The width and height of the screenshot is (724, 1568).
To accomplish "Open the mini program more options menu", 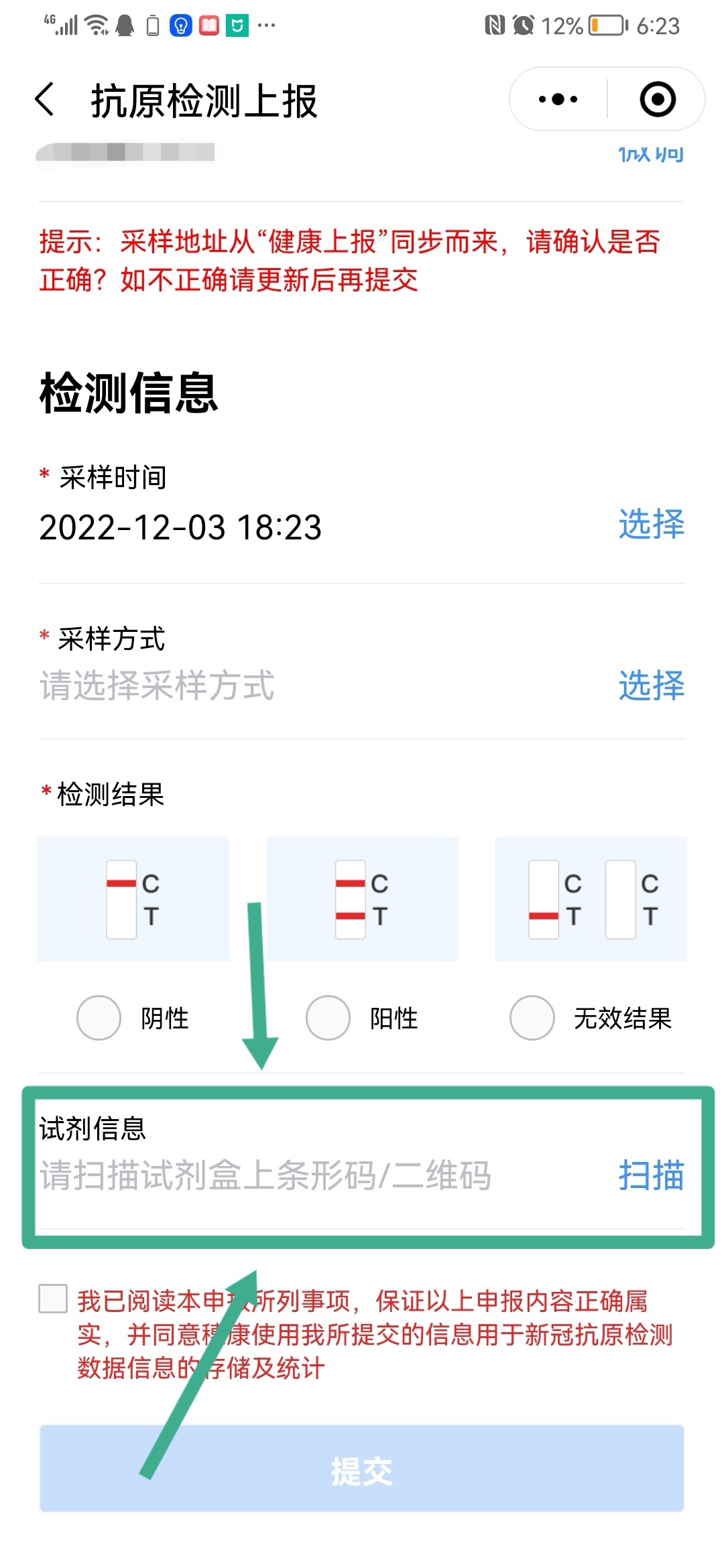I will [x=558, y=99].
